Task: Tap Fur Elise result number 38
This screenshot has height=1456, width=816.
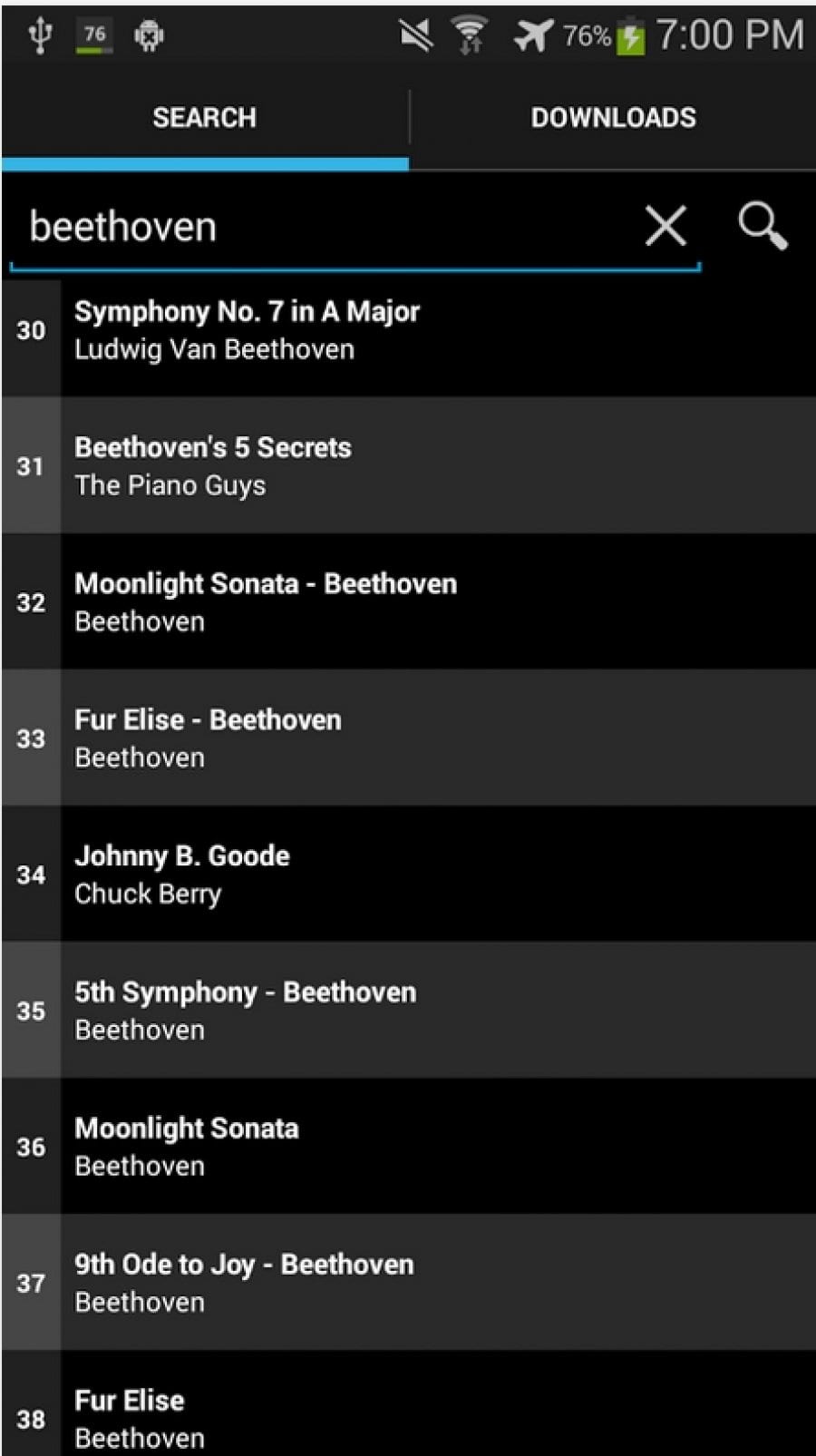Action: (x=408, y=1404)
